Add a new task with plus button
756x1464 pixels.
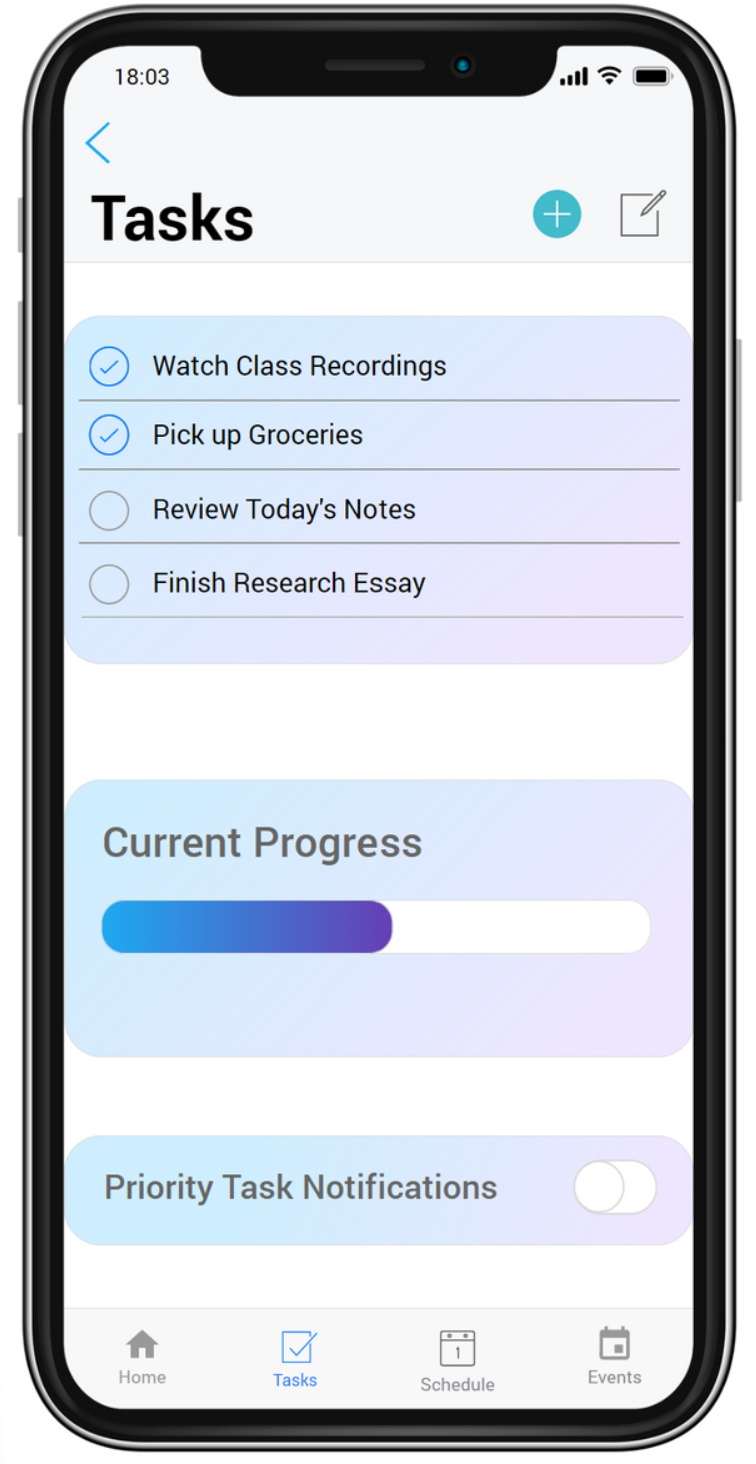point(557,214)
